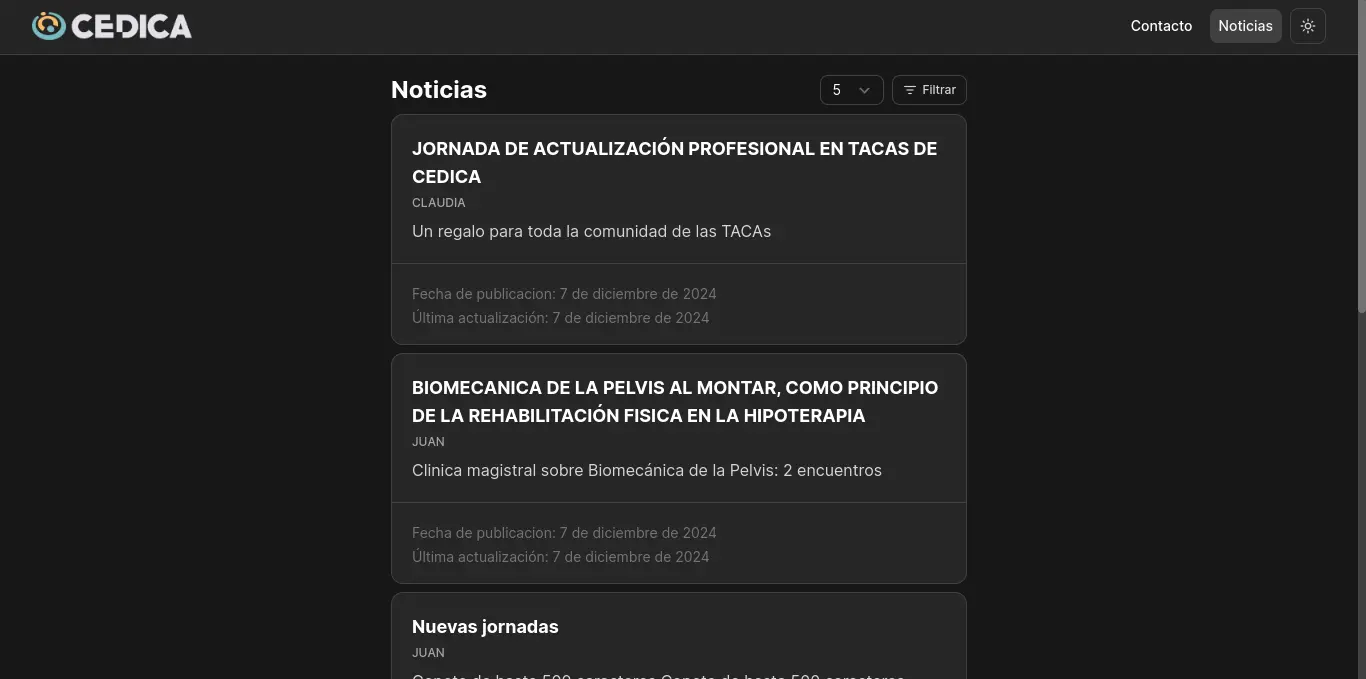Screen dimensions: 1366x679
Task: Go to the CEDICA home page
Action: 112,26
